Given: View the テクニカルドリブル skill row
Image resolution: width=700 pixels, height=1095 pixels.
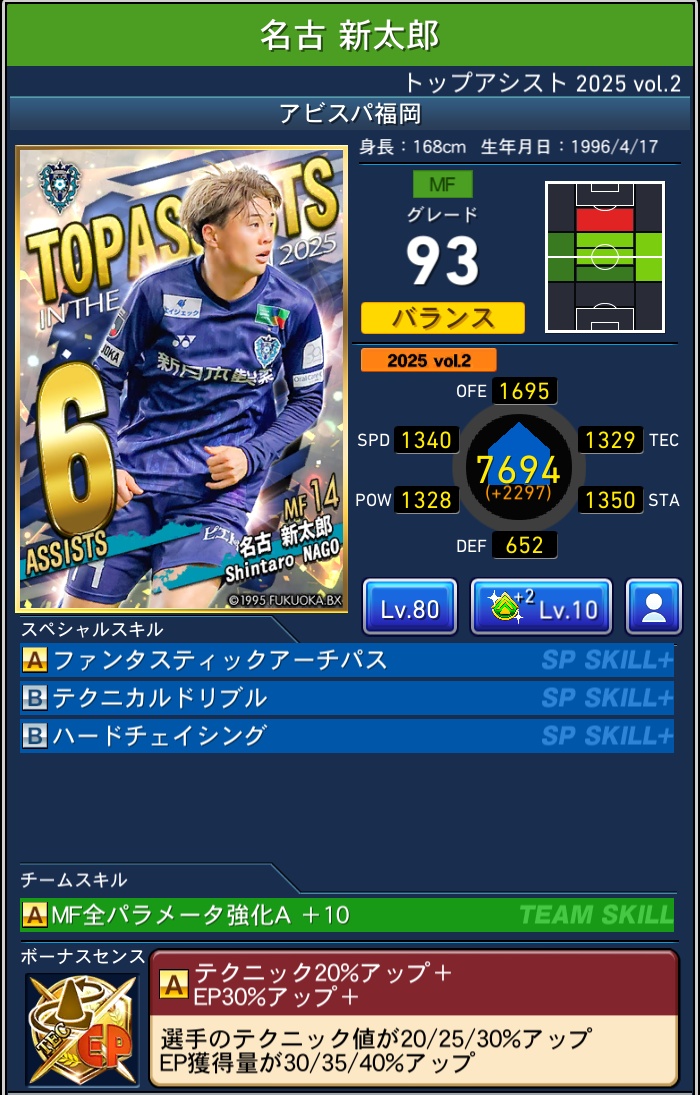Looking at the screenshot, I should point(346,698).
